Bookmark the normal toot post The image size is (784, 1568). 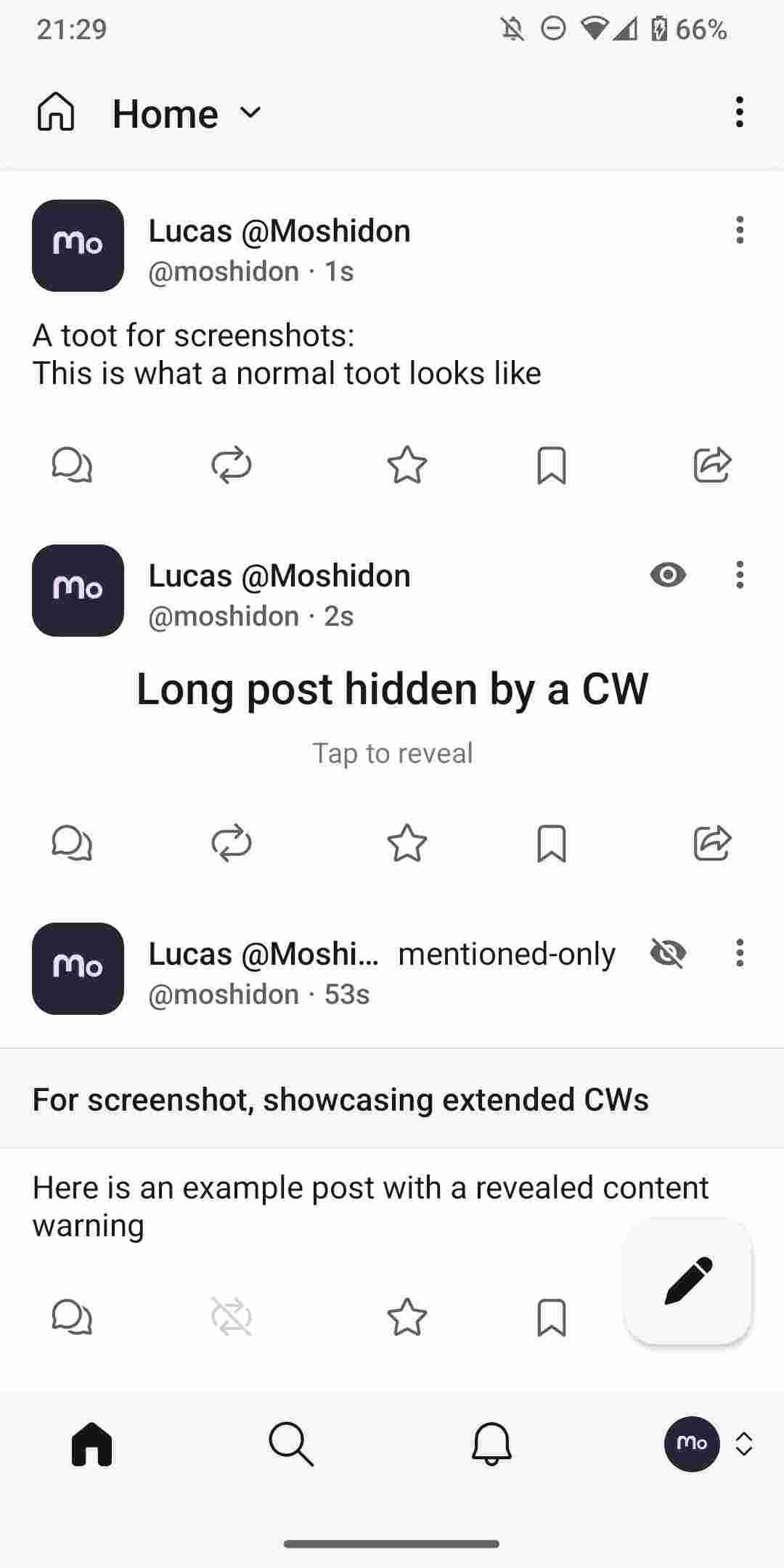[x=552, y=465]
